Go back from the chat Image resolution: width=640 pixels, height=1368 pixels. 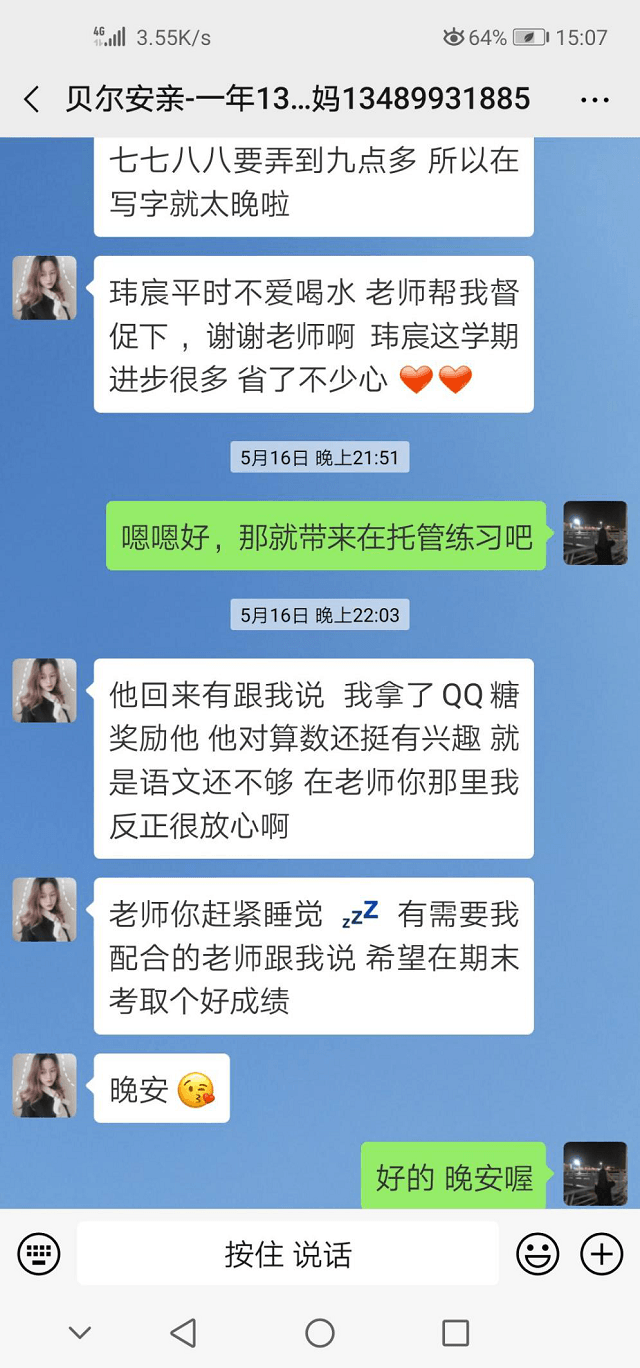pyautogui.click(x=32, y=99)
